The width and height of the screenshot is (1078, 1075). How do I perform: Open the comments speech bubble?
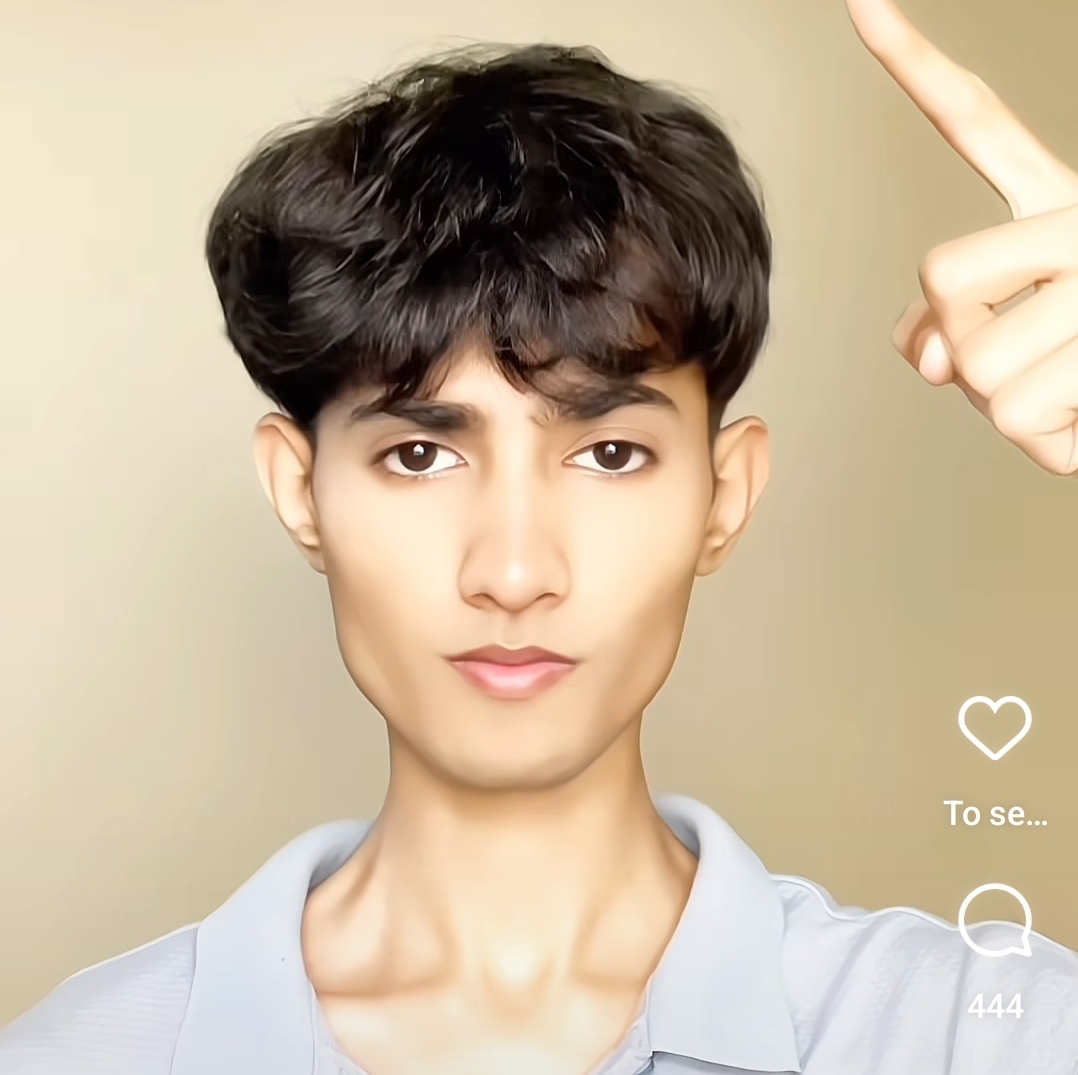994,920
